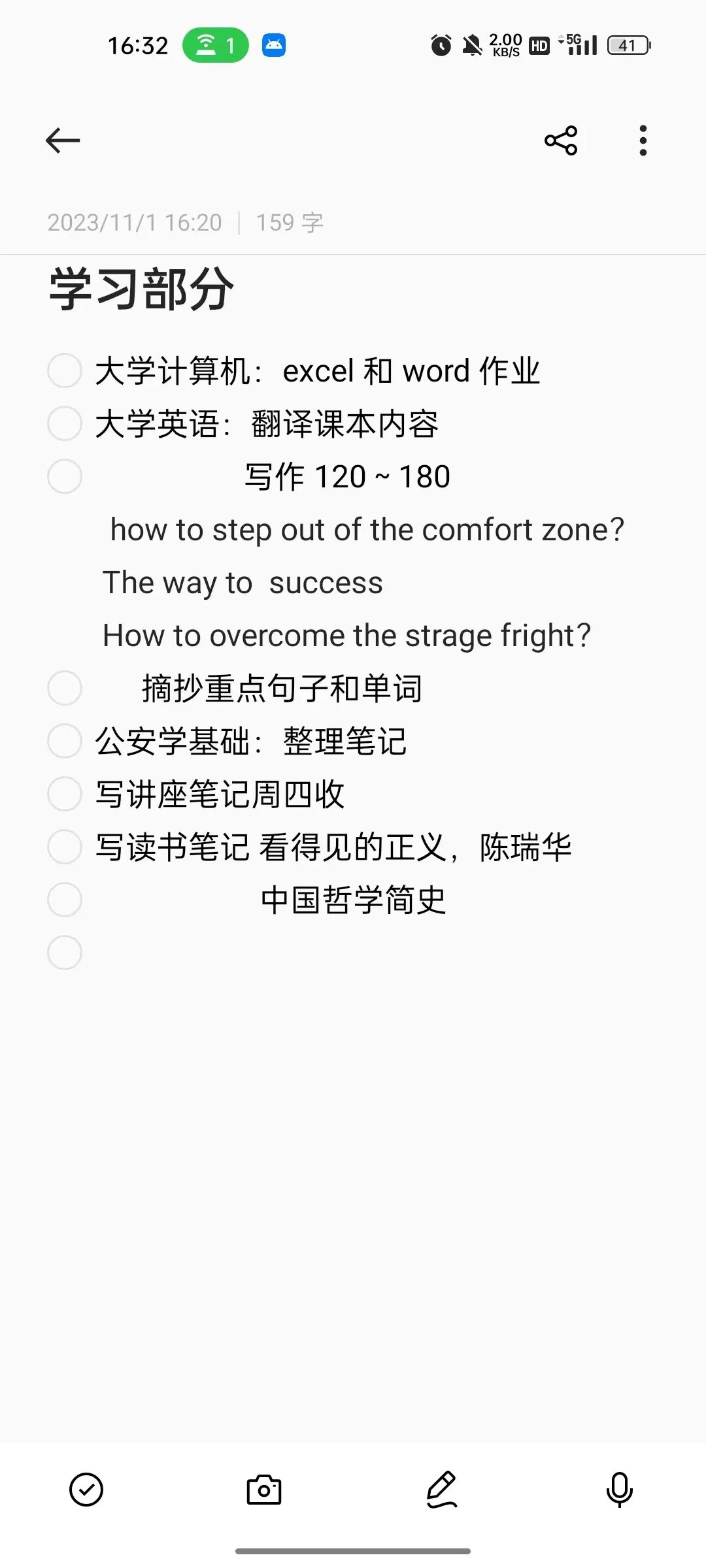Start voice input with the microphone

click(x=619, y=1490)
